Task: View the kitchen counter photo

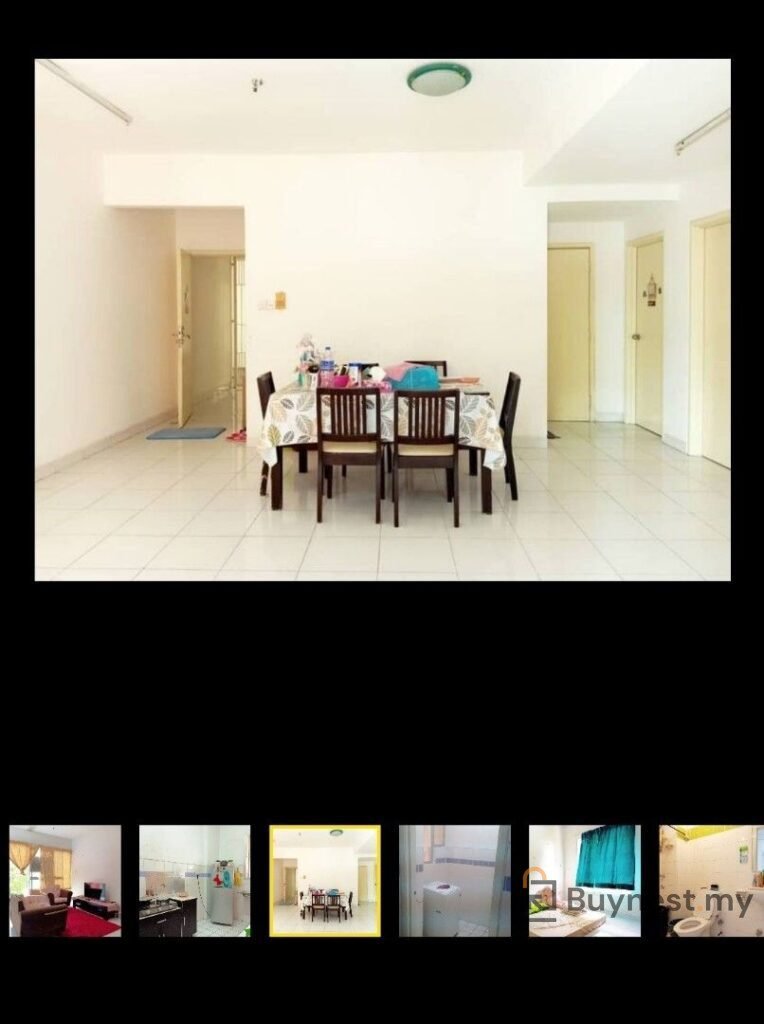Action: [194, 880]
